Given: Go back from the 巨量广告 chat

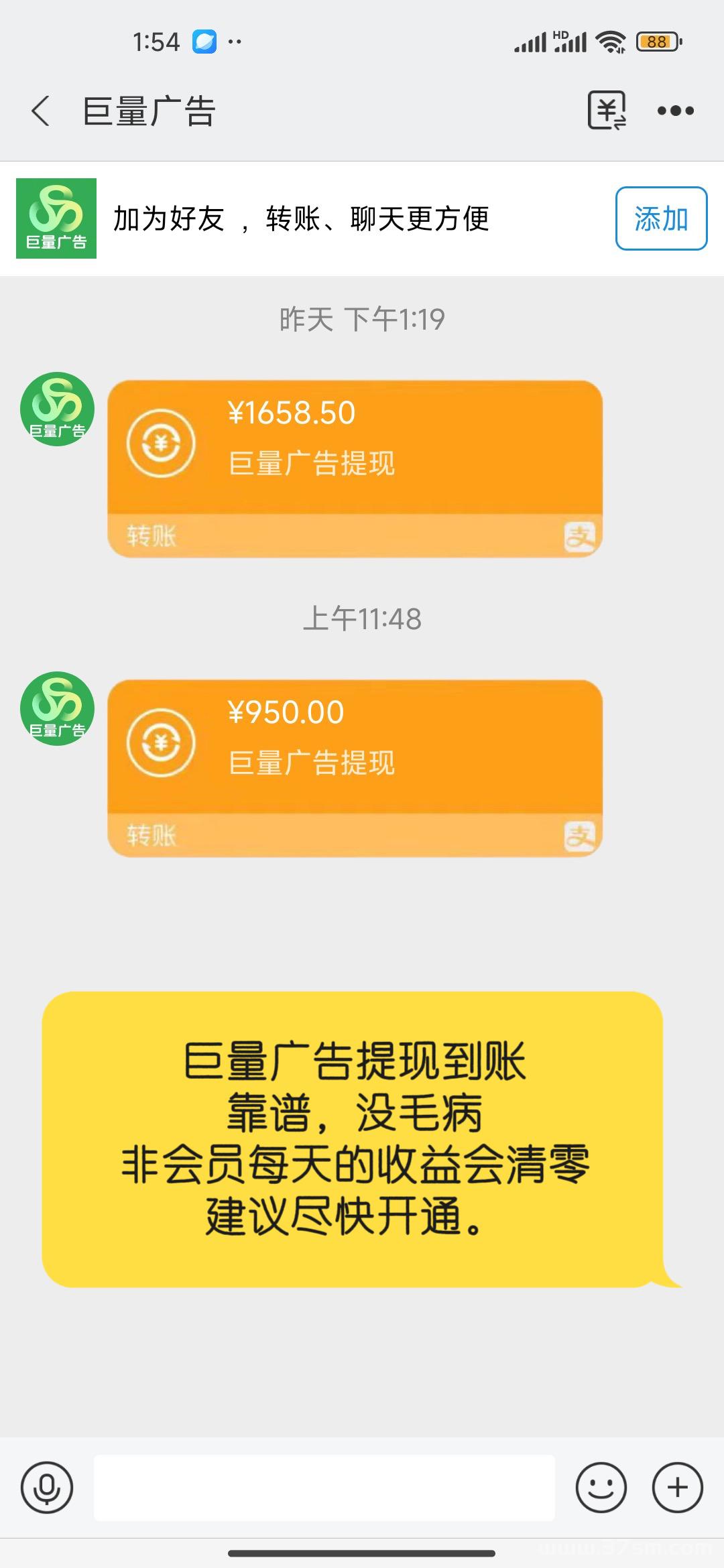Looking at the screenshot, I should [41, 111].
